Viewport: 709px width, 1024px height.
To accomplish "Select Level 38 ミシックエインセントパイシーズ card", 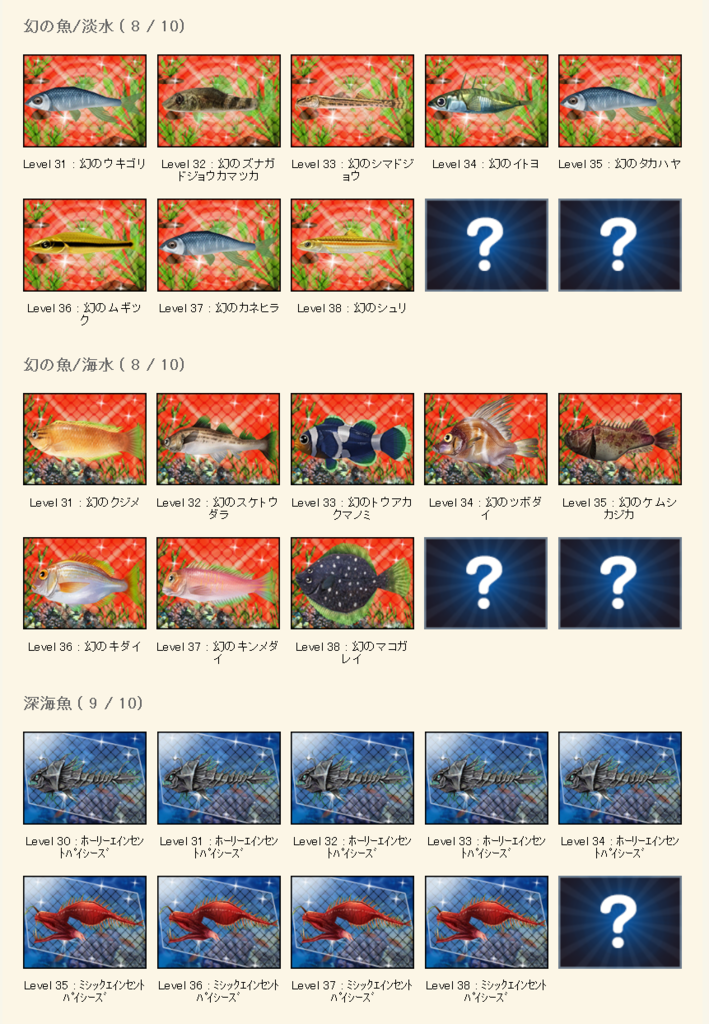I will click(486, 922).
